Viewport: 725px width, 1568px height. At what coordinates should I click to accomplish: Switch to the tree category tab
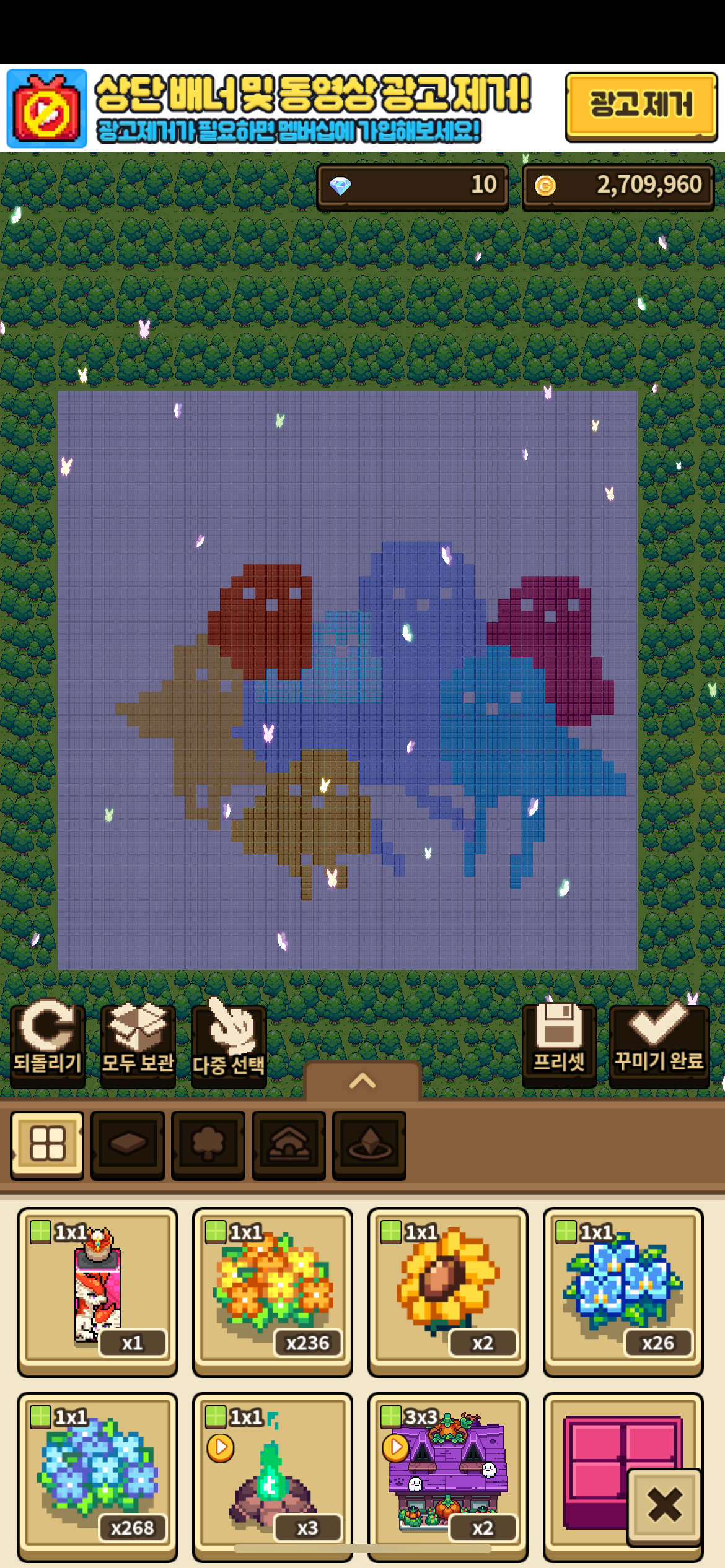click(x=208, y=1144)
